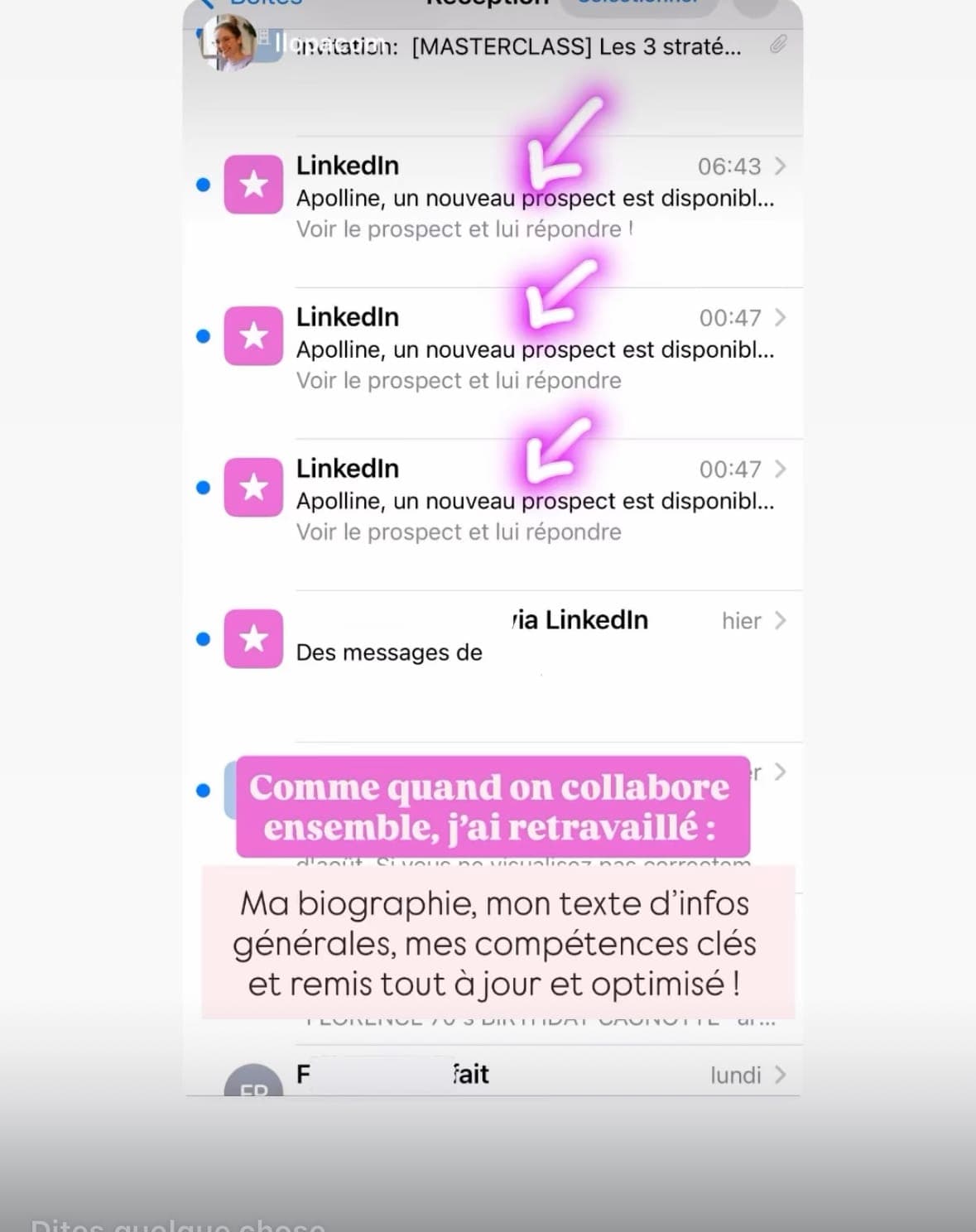Viewport: 976px width, 1232px height.
Task: Open the 'hier' email using its right chevron
Action: click(x=781, y=621)
